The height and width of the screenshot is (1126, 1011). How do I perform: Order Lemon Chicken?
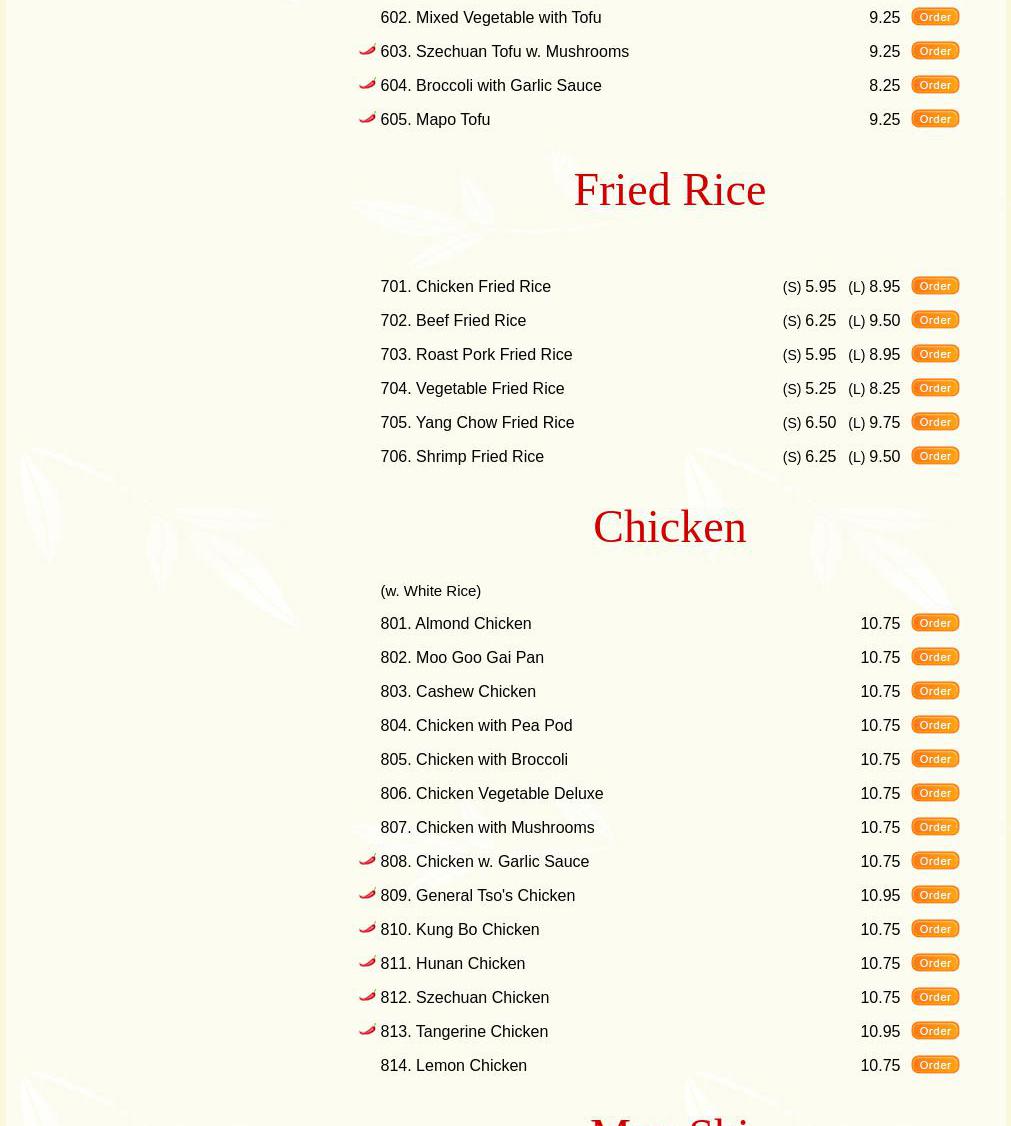(935, 1065)
